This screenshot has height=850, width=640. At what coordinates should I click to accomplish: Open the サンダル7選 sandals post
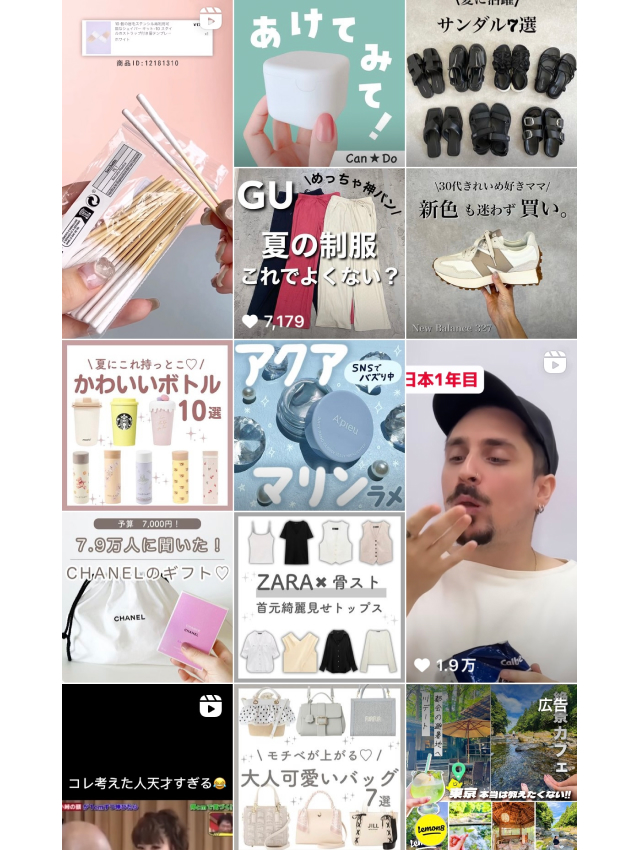pyautogui.click(x=491, y=83)
